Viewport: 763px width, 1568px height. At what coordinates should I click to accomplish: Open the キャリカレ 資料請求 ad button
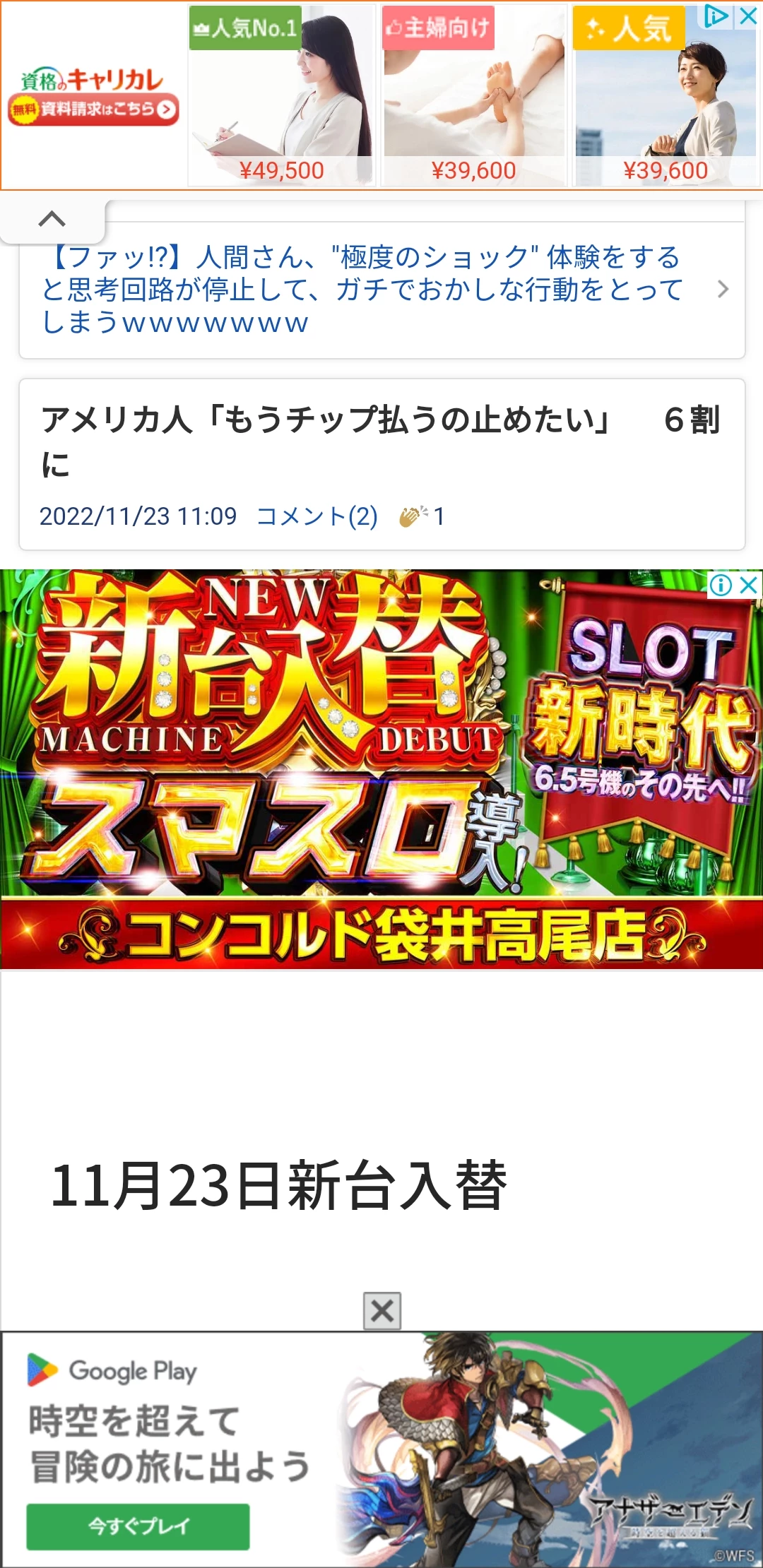tap(93, 109)
